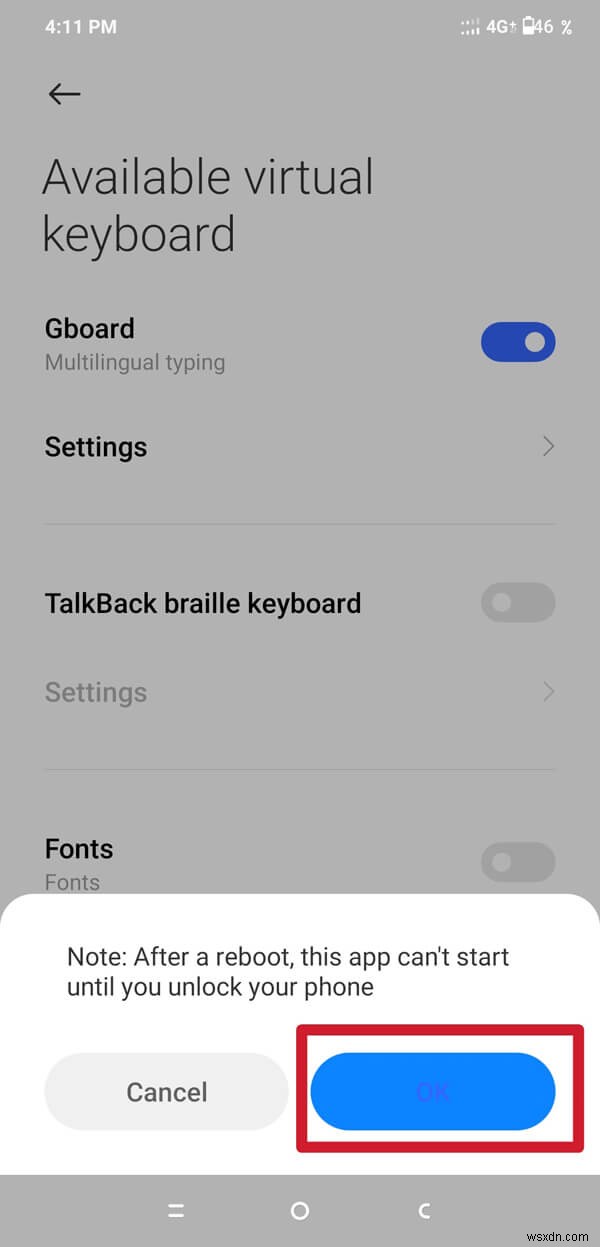Viewport: 600px width, 1247px height.
Task: Enable TalkBack braille keyboard switch
Action: [x=518, y=603]
